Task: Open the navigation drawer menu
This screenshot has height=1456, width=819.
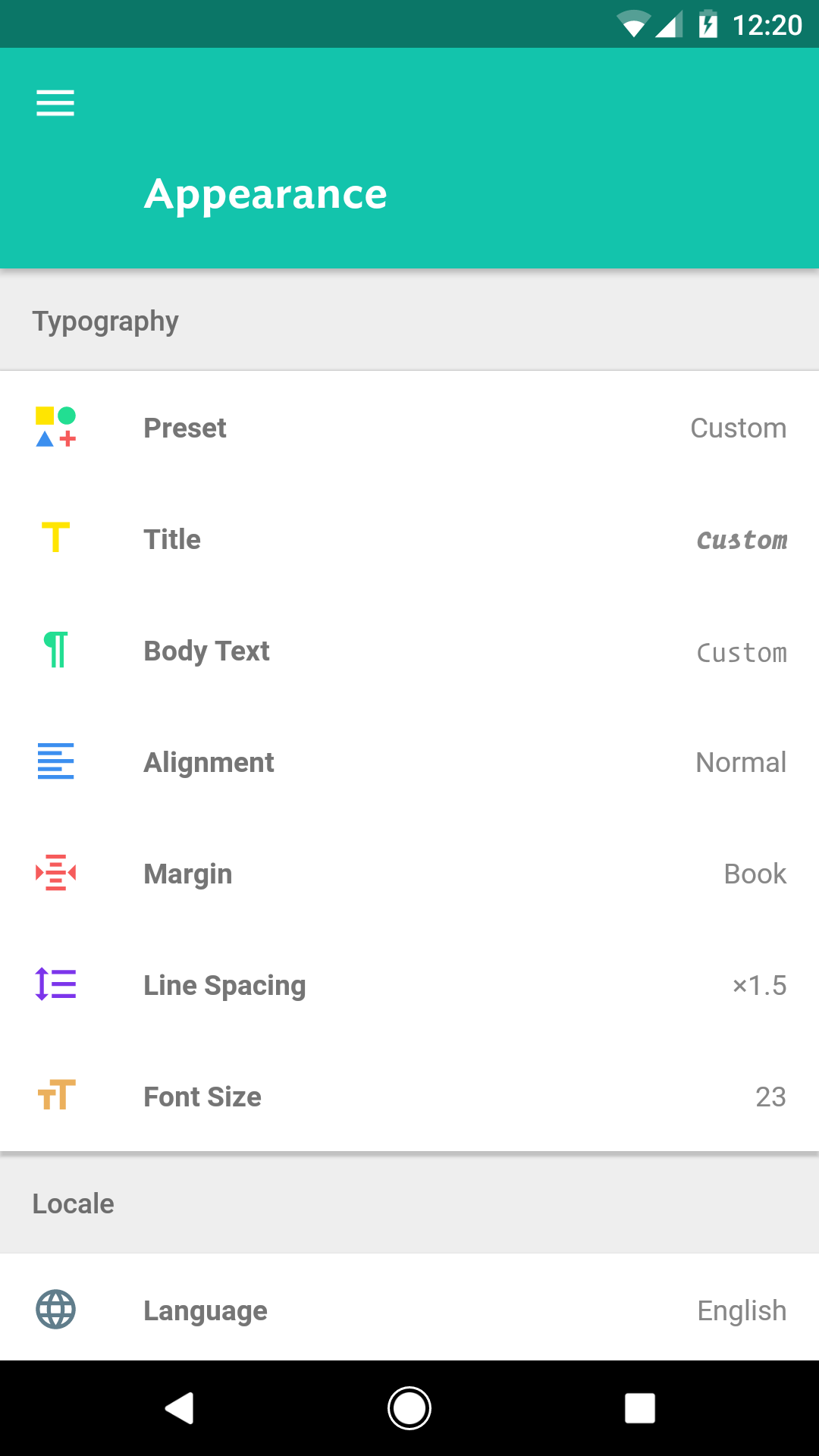Action: [x=55, y=103]
